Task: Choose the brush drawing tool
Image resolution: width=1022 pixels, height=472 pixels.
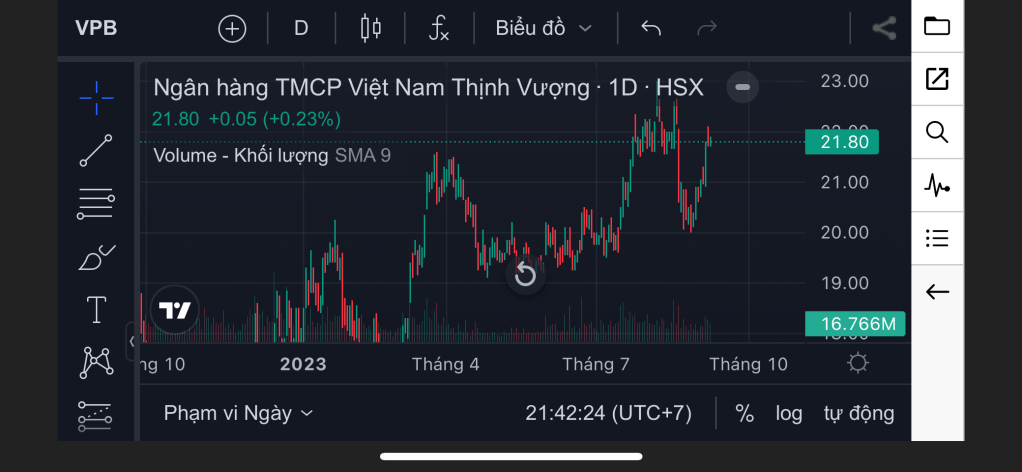Action: [96, 257]
